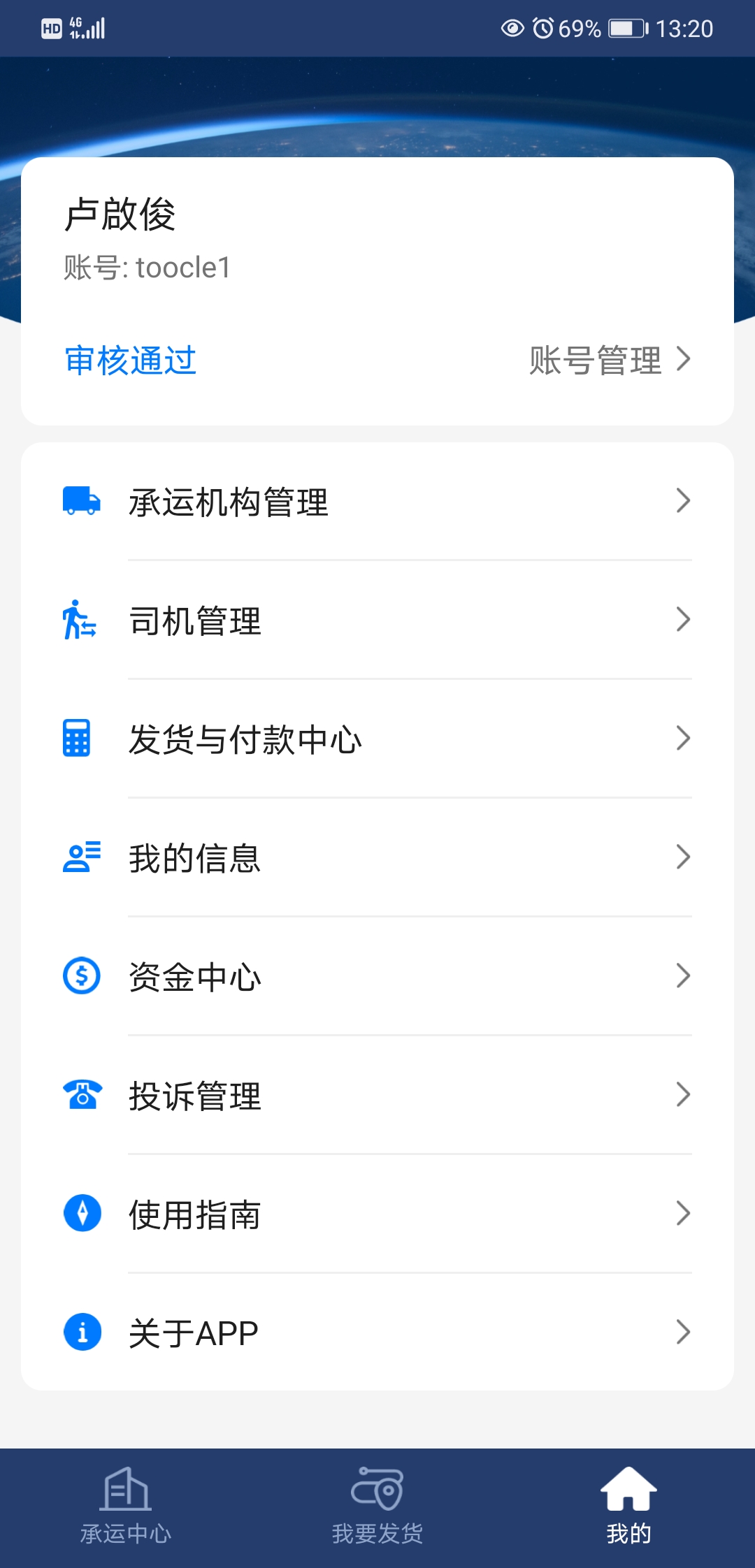Open 发货与付款中心 row

point(377,739)
